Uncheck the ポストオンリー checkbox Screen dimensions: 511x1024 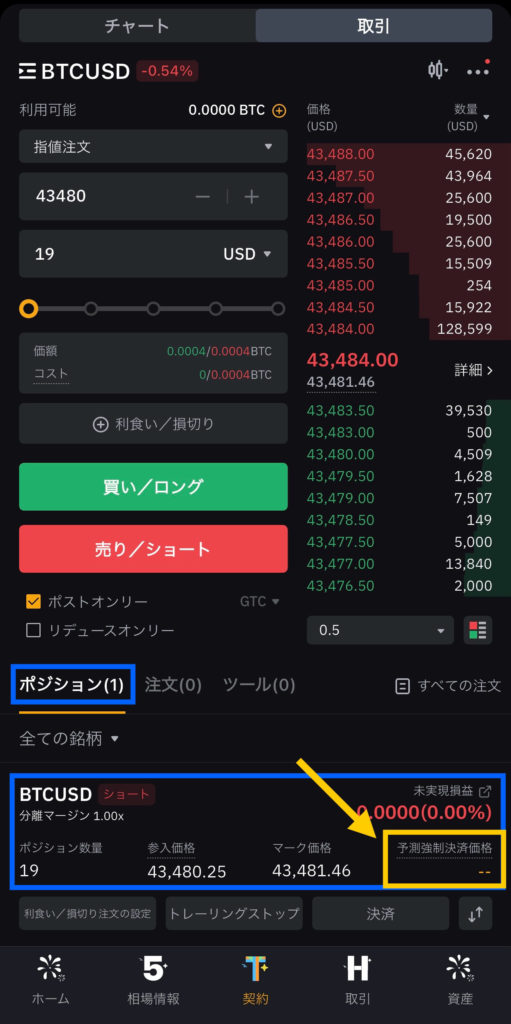pos(33,601)
